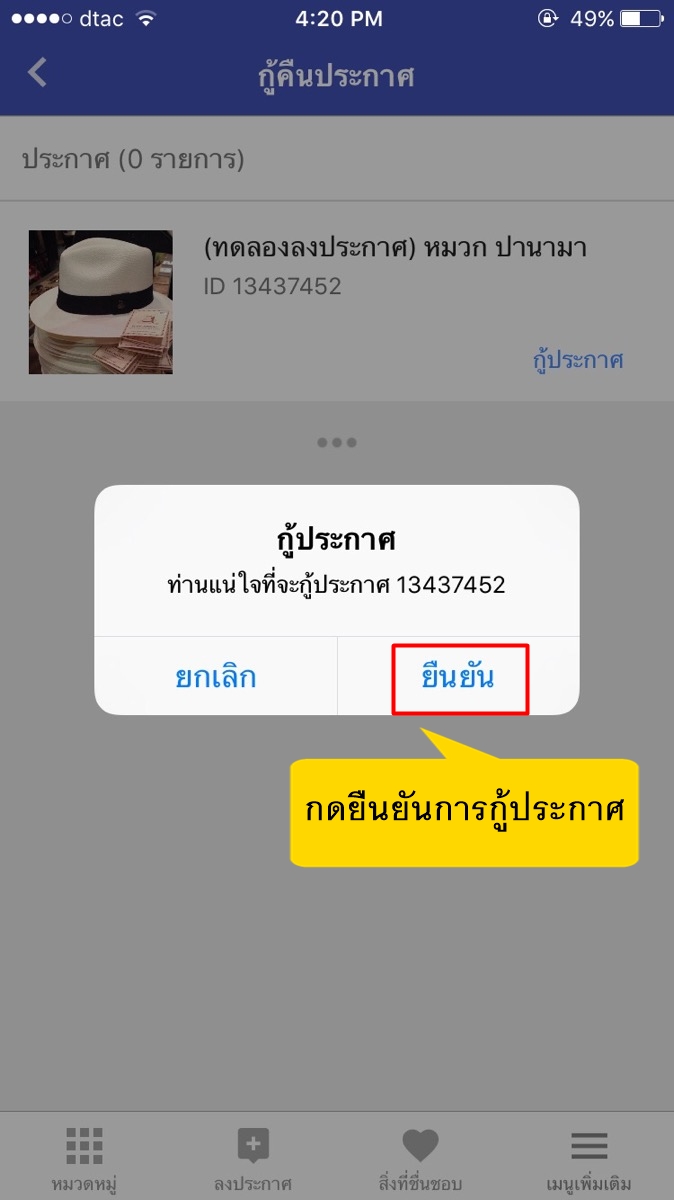Go to the สิ่งที่ชื่นชอบ tab
This screenshot has width=674, height=1200.
click(x=420, y=1158)
